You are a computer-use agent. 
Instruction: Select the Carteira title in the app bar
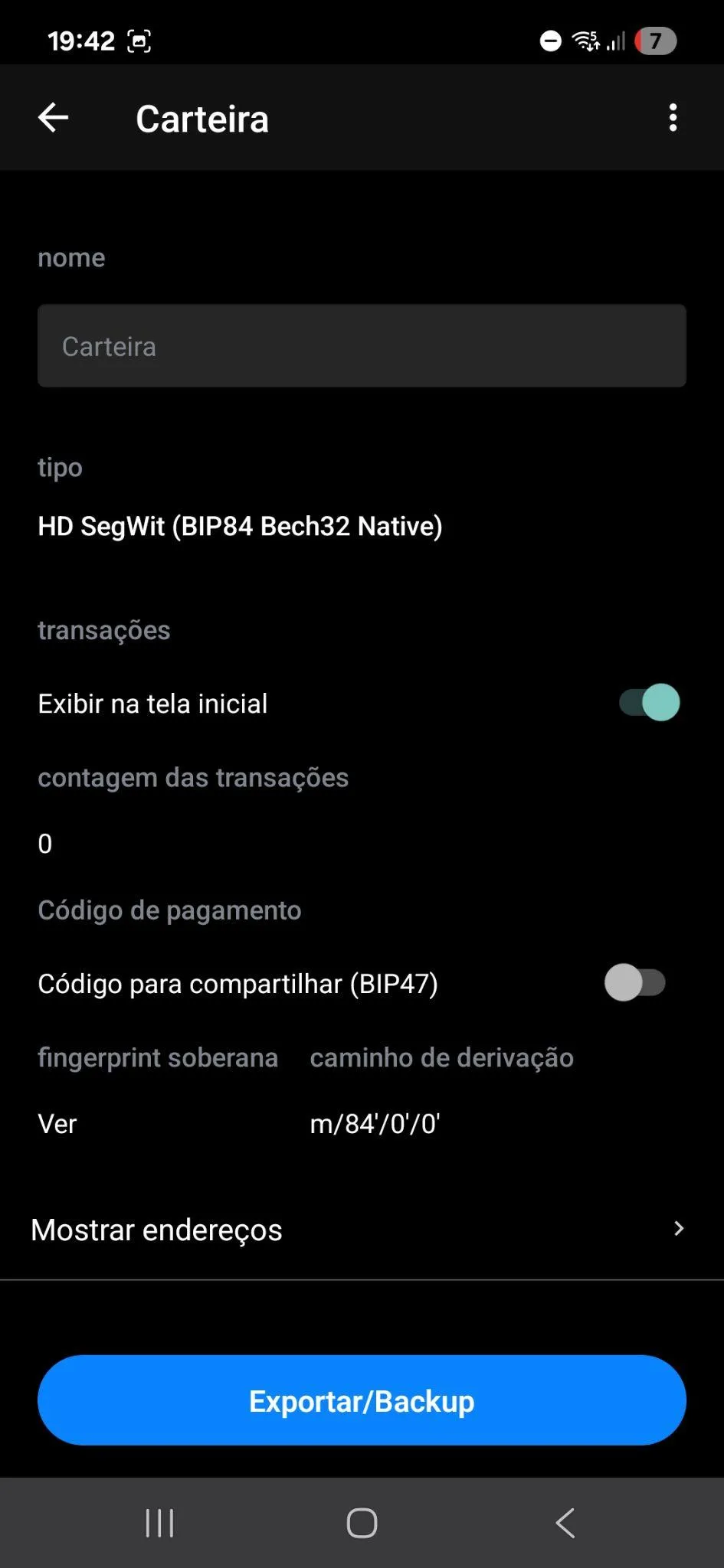pos(201,118)
